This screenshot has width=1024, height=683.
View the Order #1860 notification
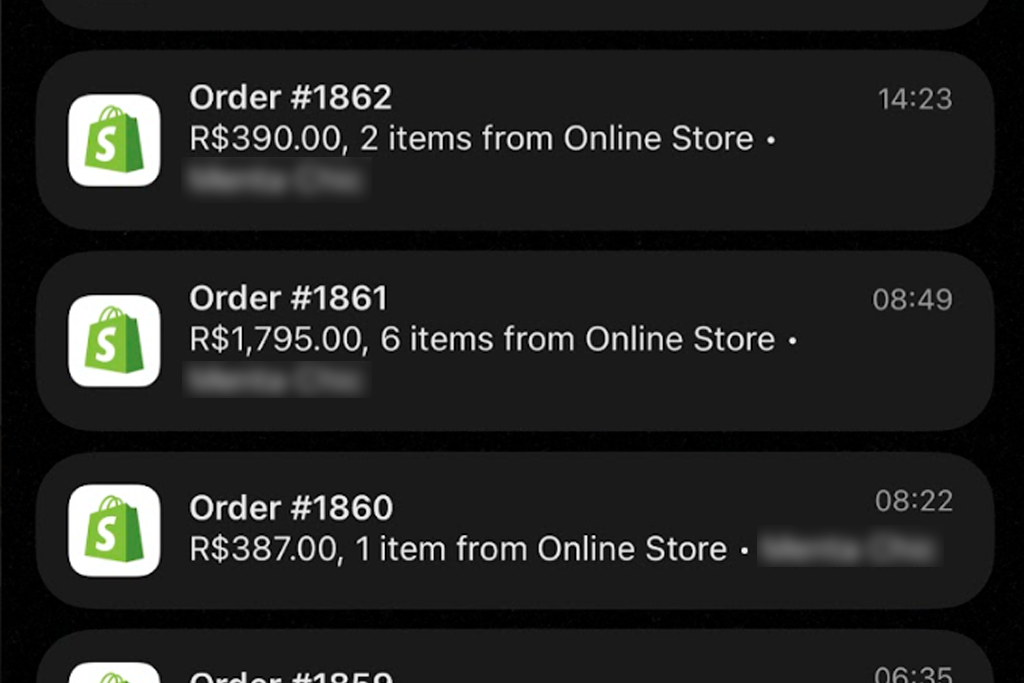click(x=514, y=530)
